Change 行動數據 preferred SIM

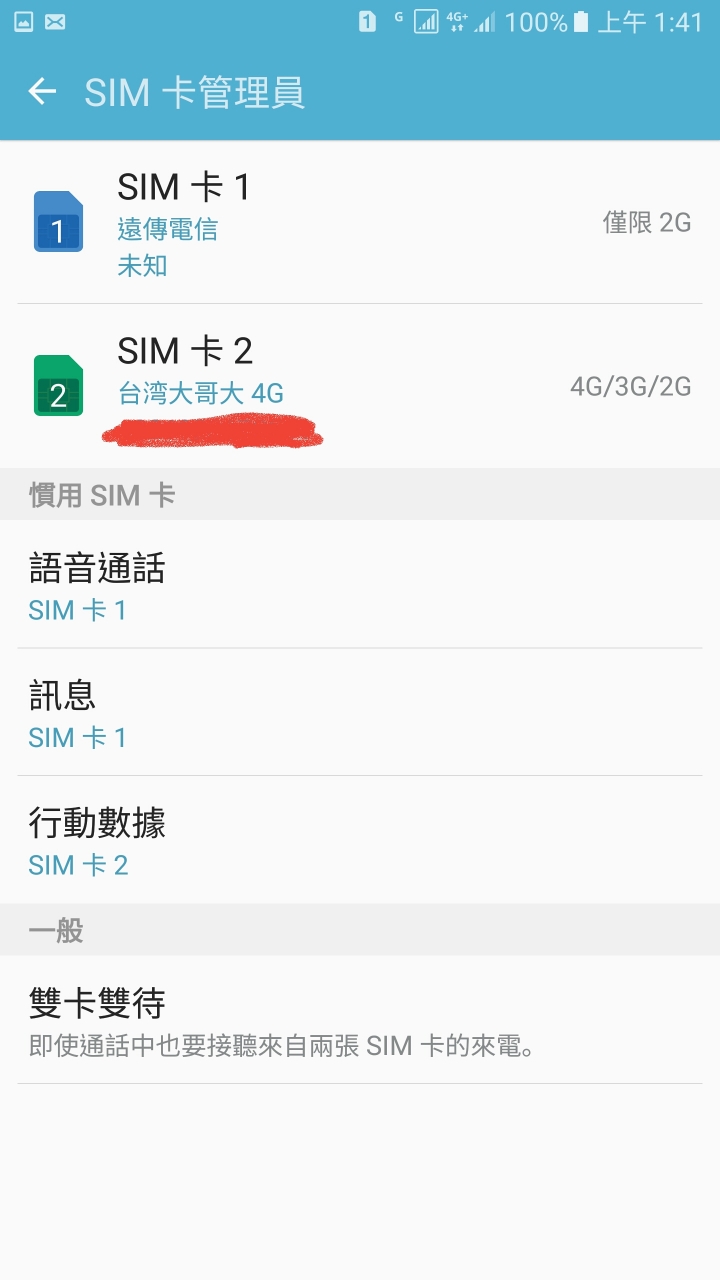pyautogui.click(x=360, y=841)
